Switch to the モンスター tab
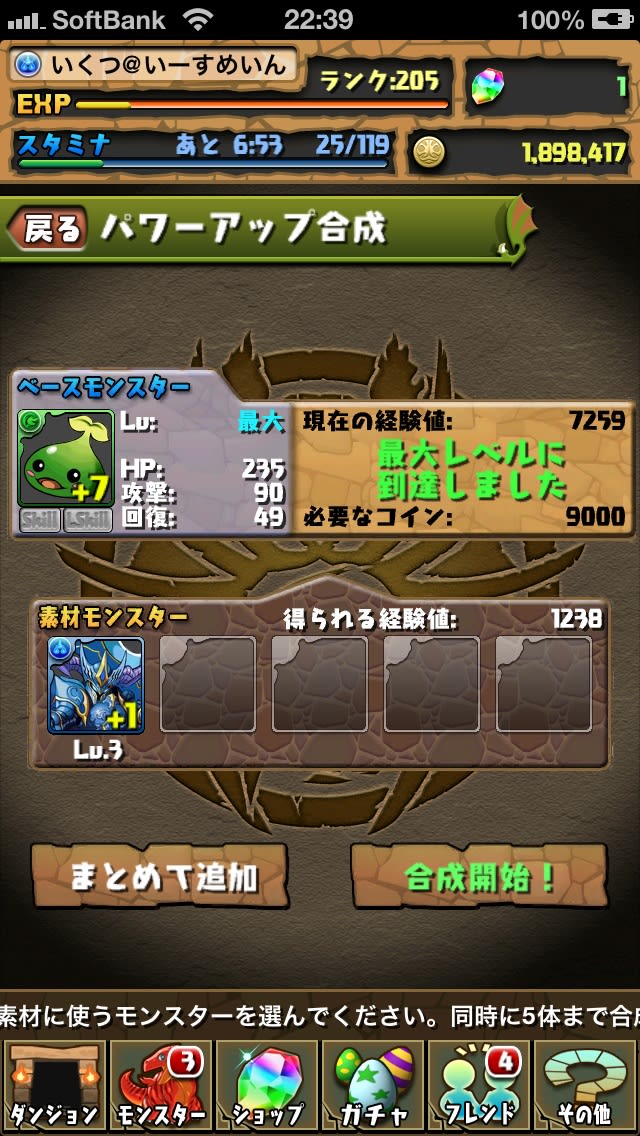Screen dimensions: 640x1136 click(160, 1085)
